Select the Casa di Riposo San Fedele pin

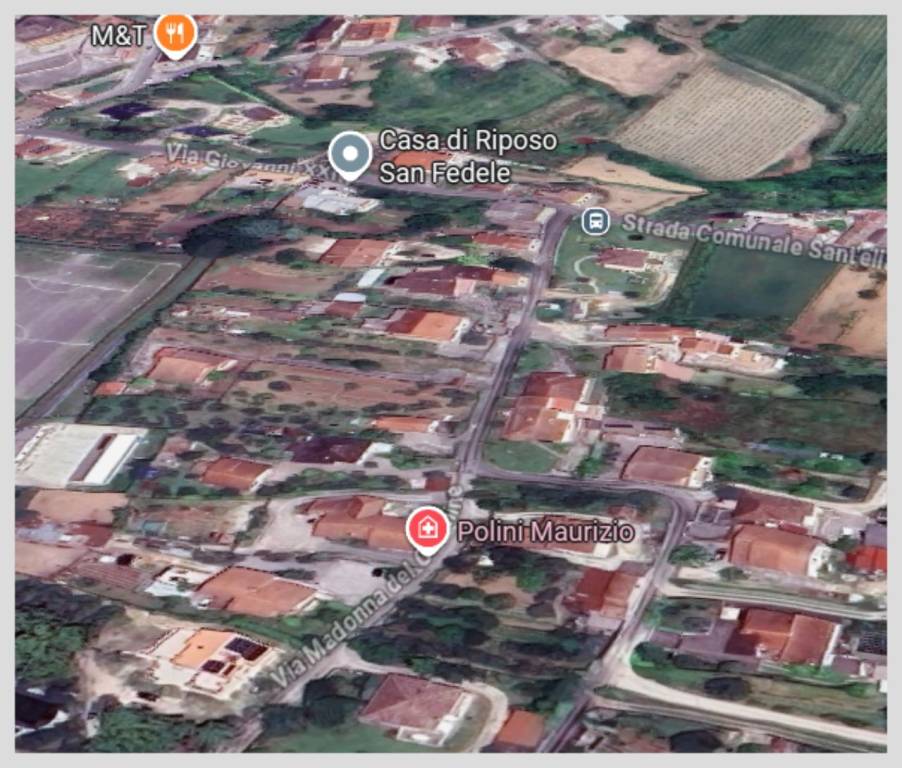(349, 154)
